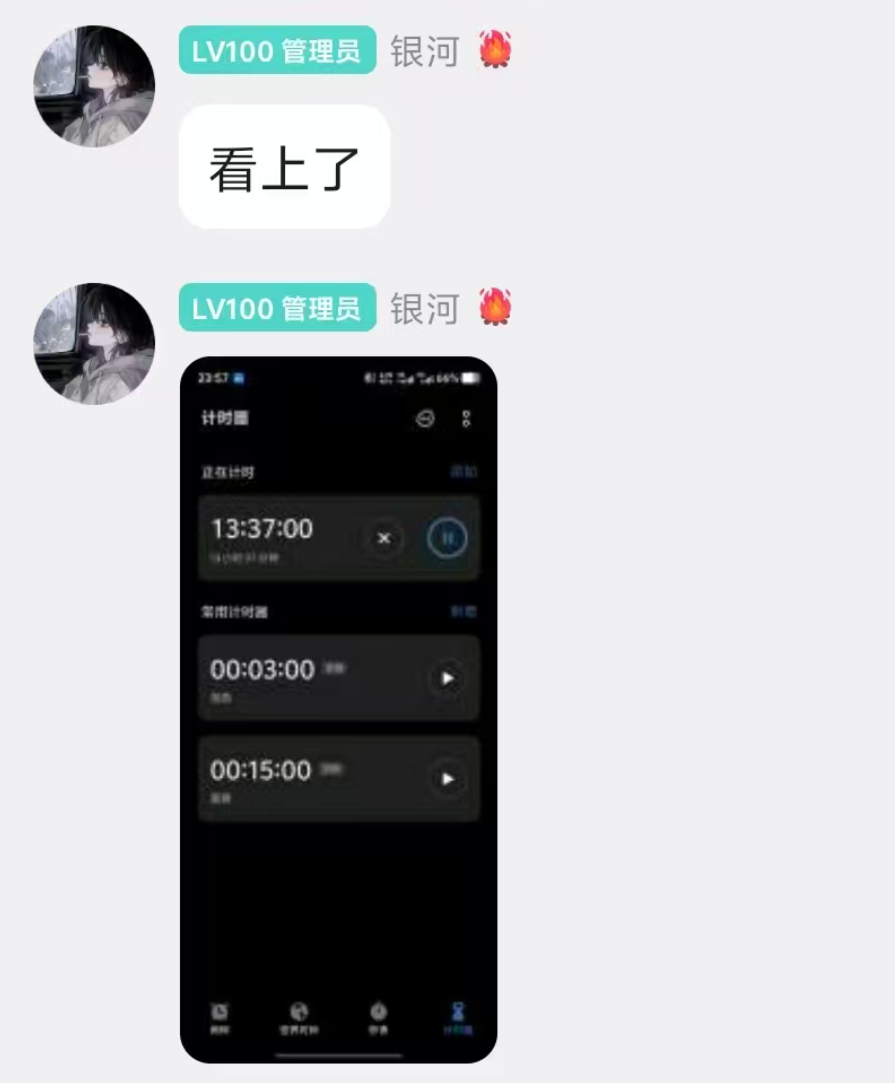
Task: Open 银河's avatar beside the 看上了 message
Action: click(x=94, y=87)
